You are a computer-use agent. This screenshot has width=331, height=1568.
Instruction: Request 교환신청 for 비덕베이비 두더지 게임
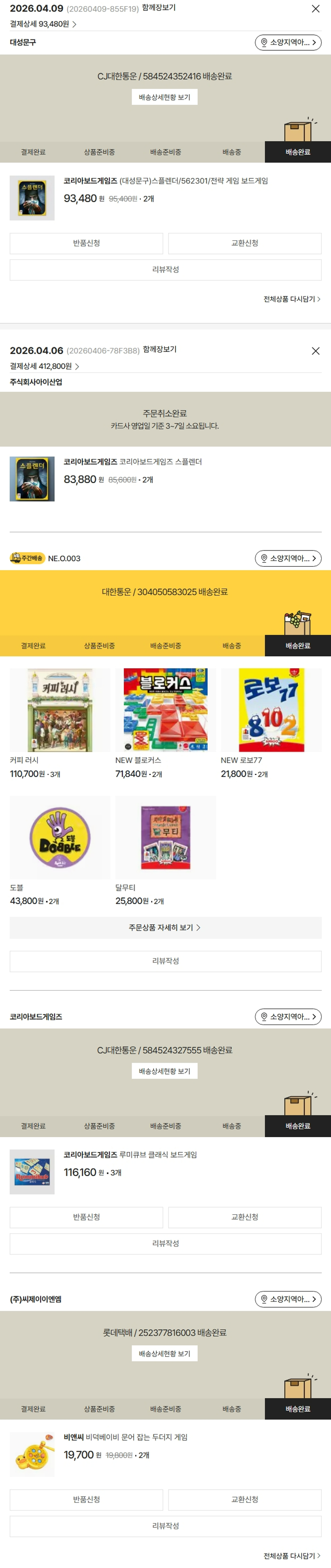pos(244,1500)
